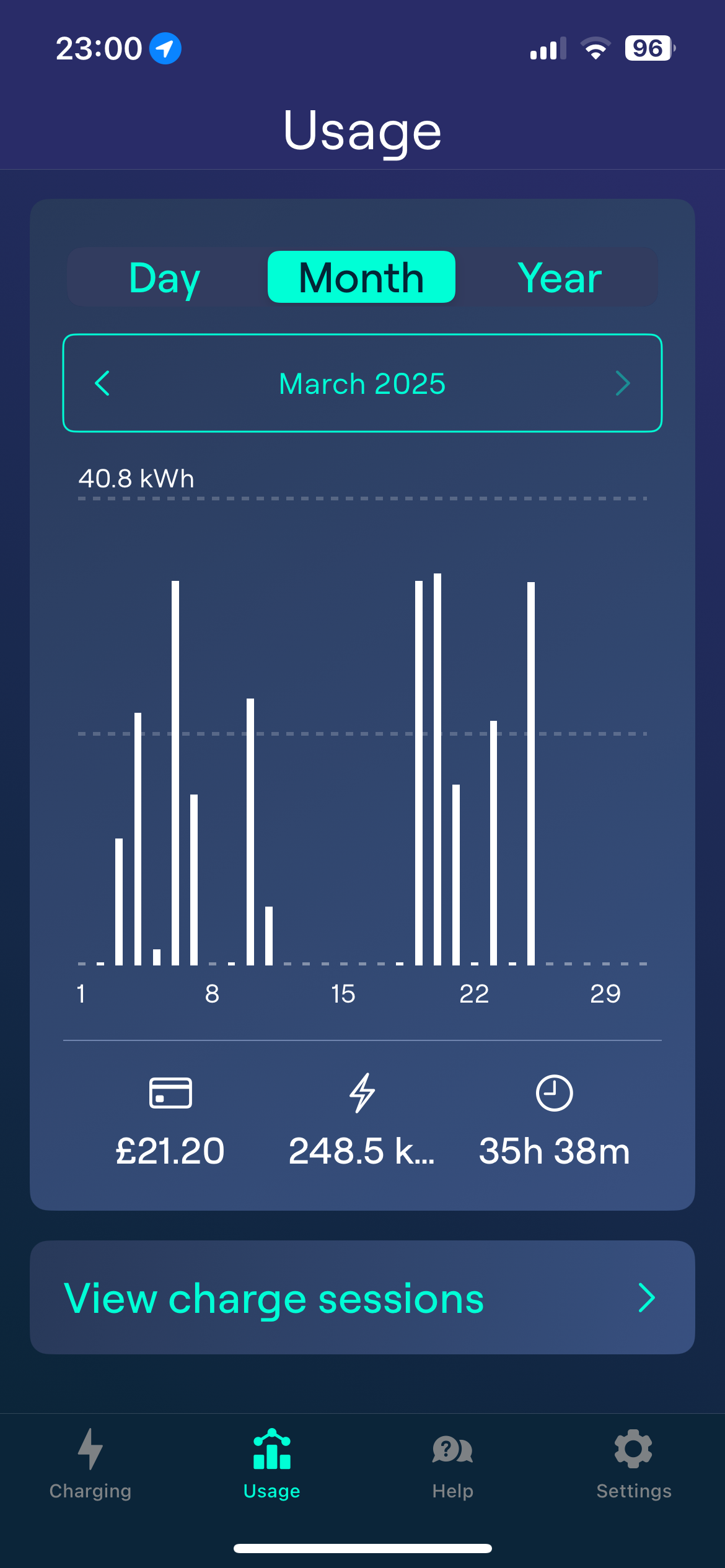This screenshot has height=1568, width=725.
Task: Select the Month segment
Action: (x=361, y=277)
